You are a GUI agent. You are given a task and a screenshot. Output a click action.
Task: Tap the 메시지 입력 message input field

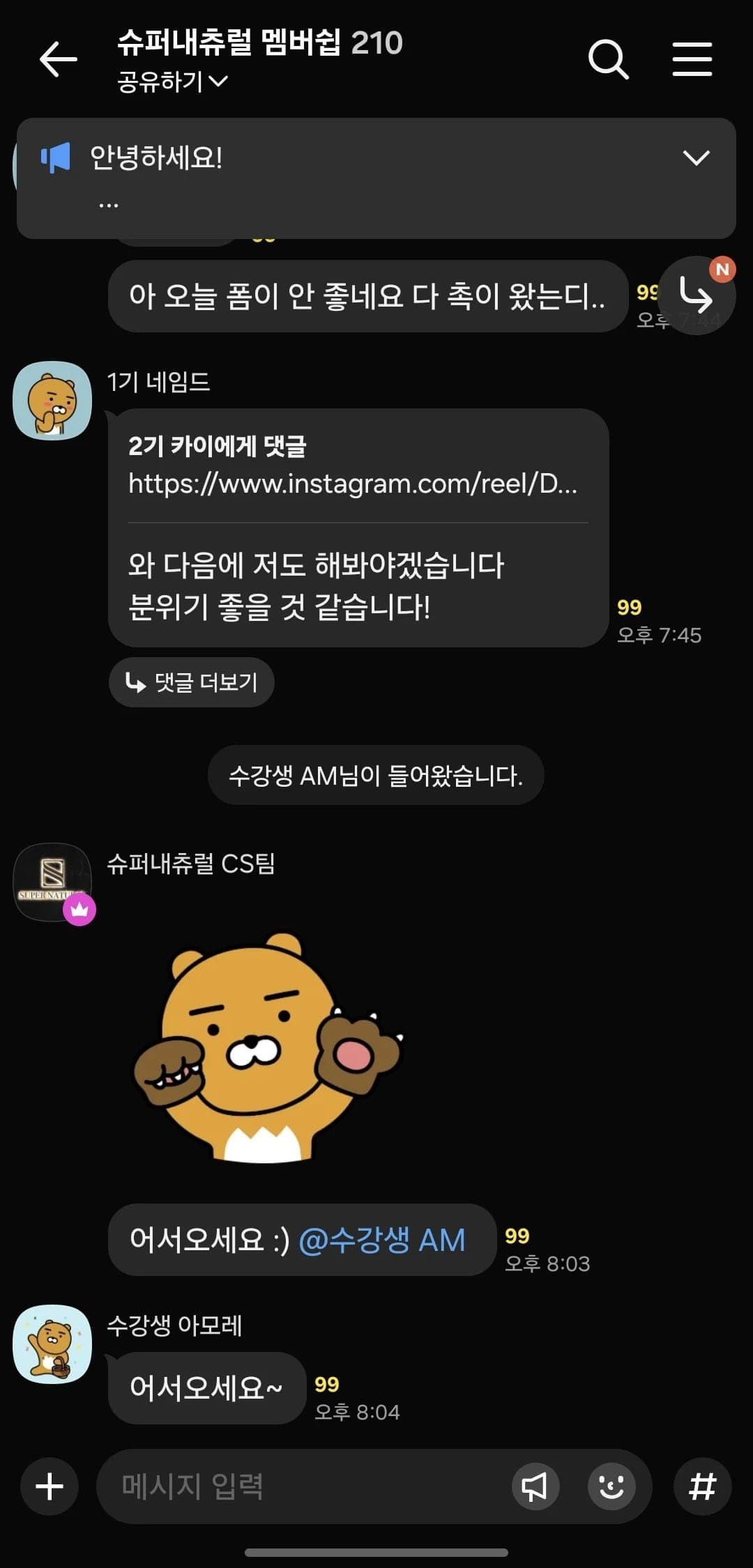click(x=279, y=1486)
